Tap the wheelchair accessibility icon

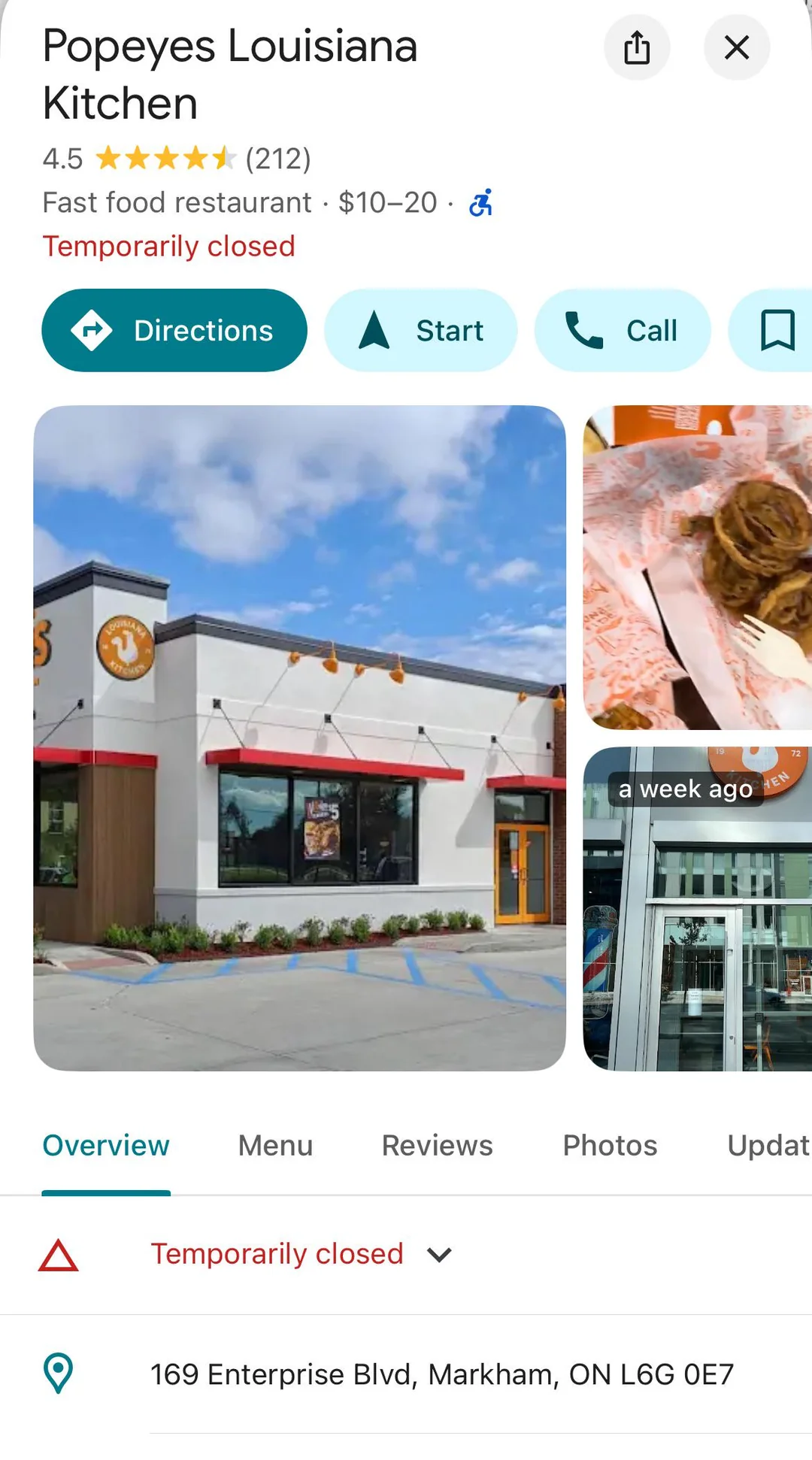tap(480, 201)
